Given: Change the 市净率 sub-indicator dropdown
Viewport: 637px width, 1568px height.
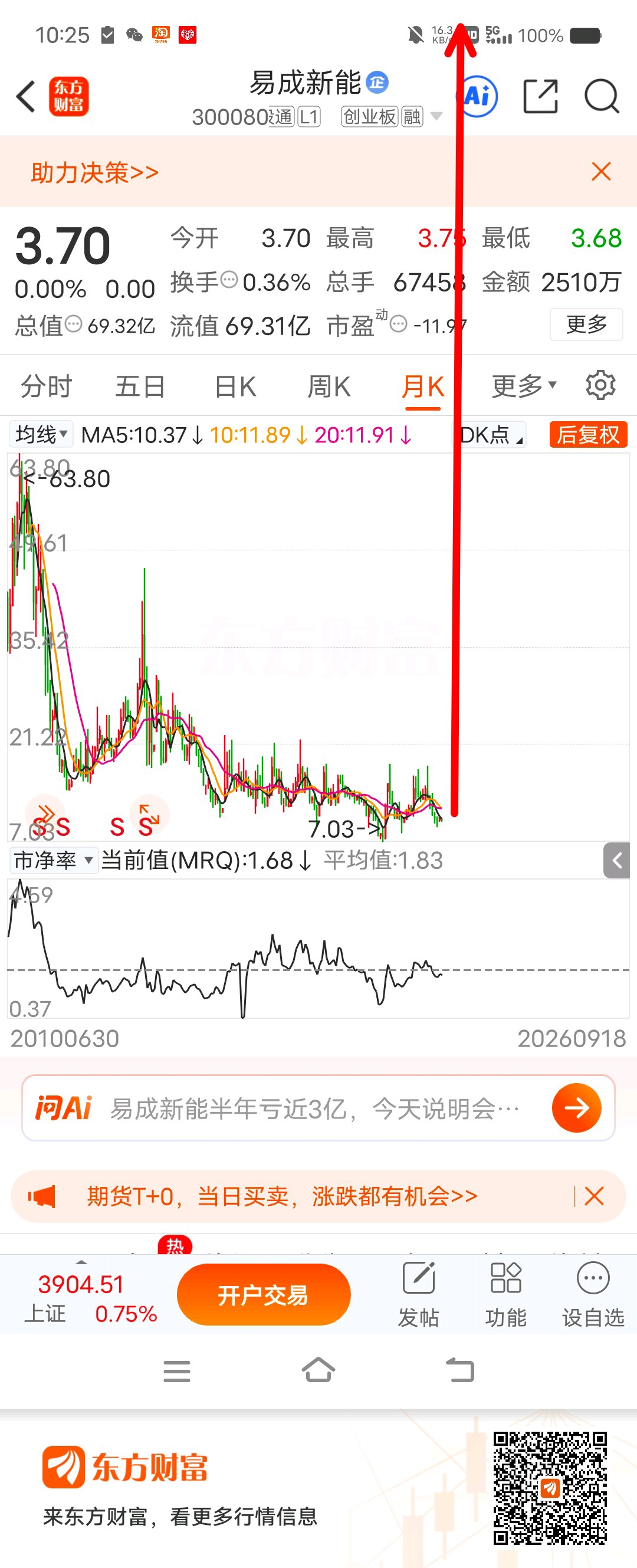Looking at the screenshot, I should [54, 860].
